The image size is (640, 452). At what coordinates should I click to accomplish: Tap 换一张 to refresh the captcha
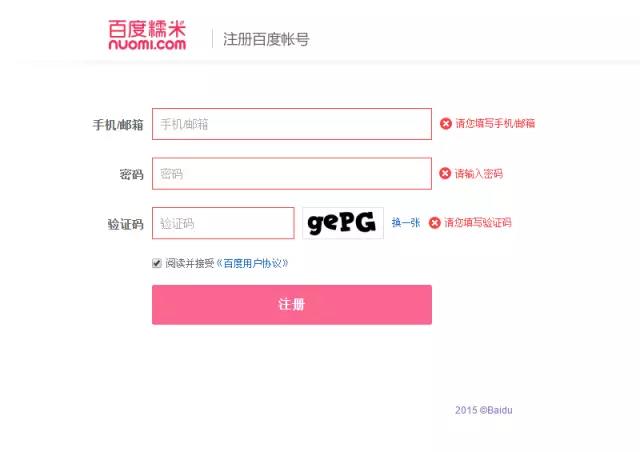pyautogui.click(x=405, y=223)
